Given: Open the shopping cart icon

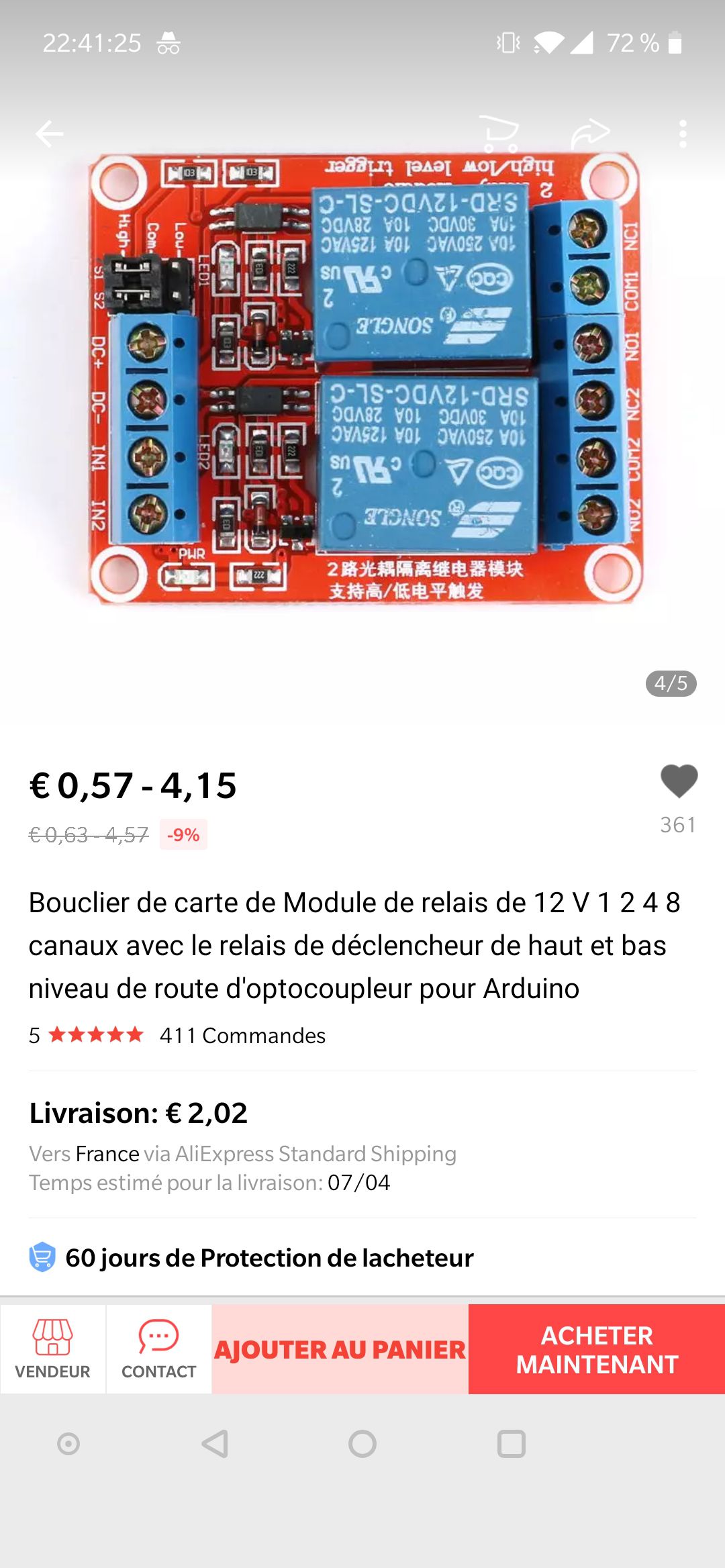Looking at the screenshot, I should [500, 134].
